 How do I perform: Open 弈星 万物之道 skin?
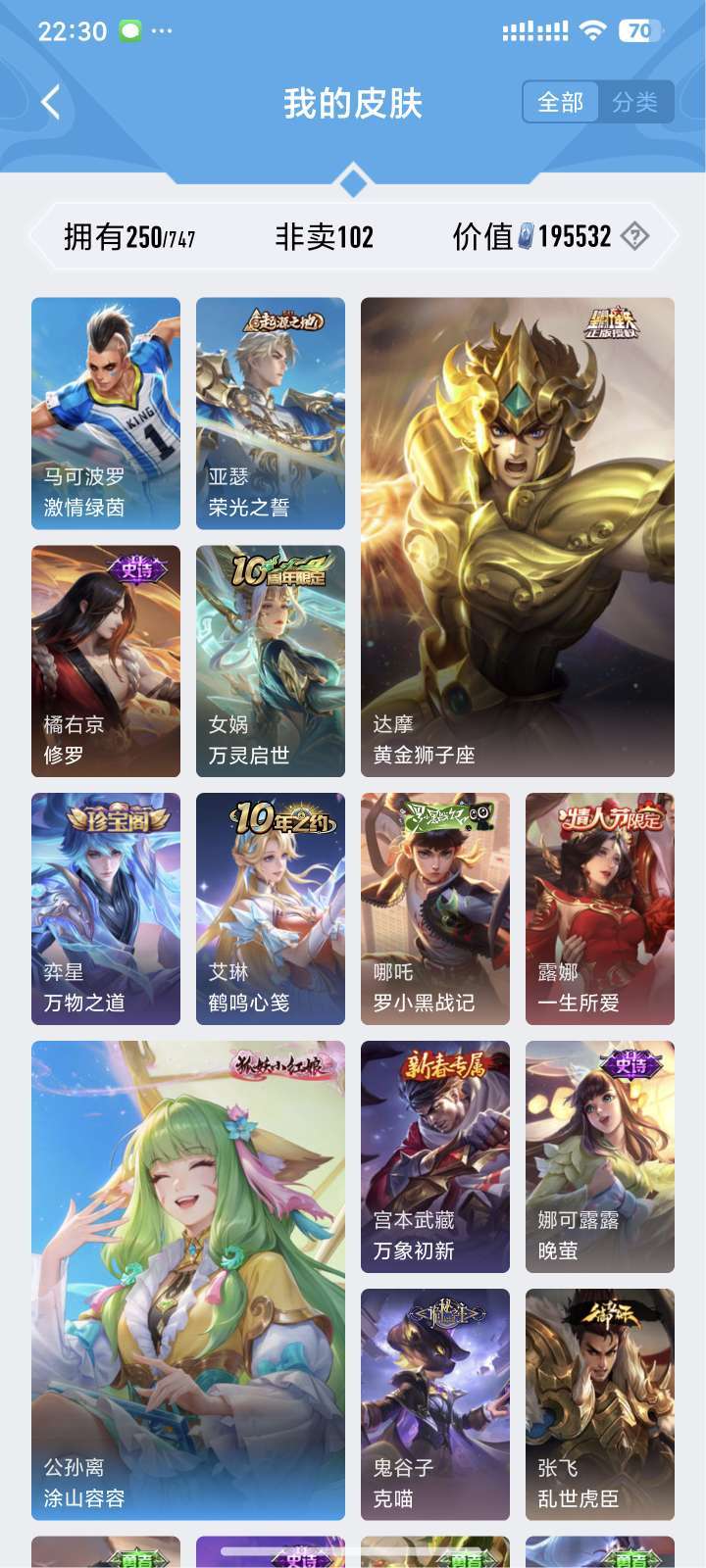tap(106, 908)
